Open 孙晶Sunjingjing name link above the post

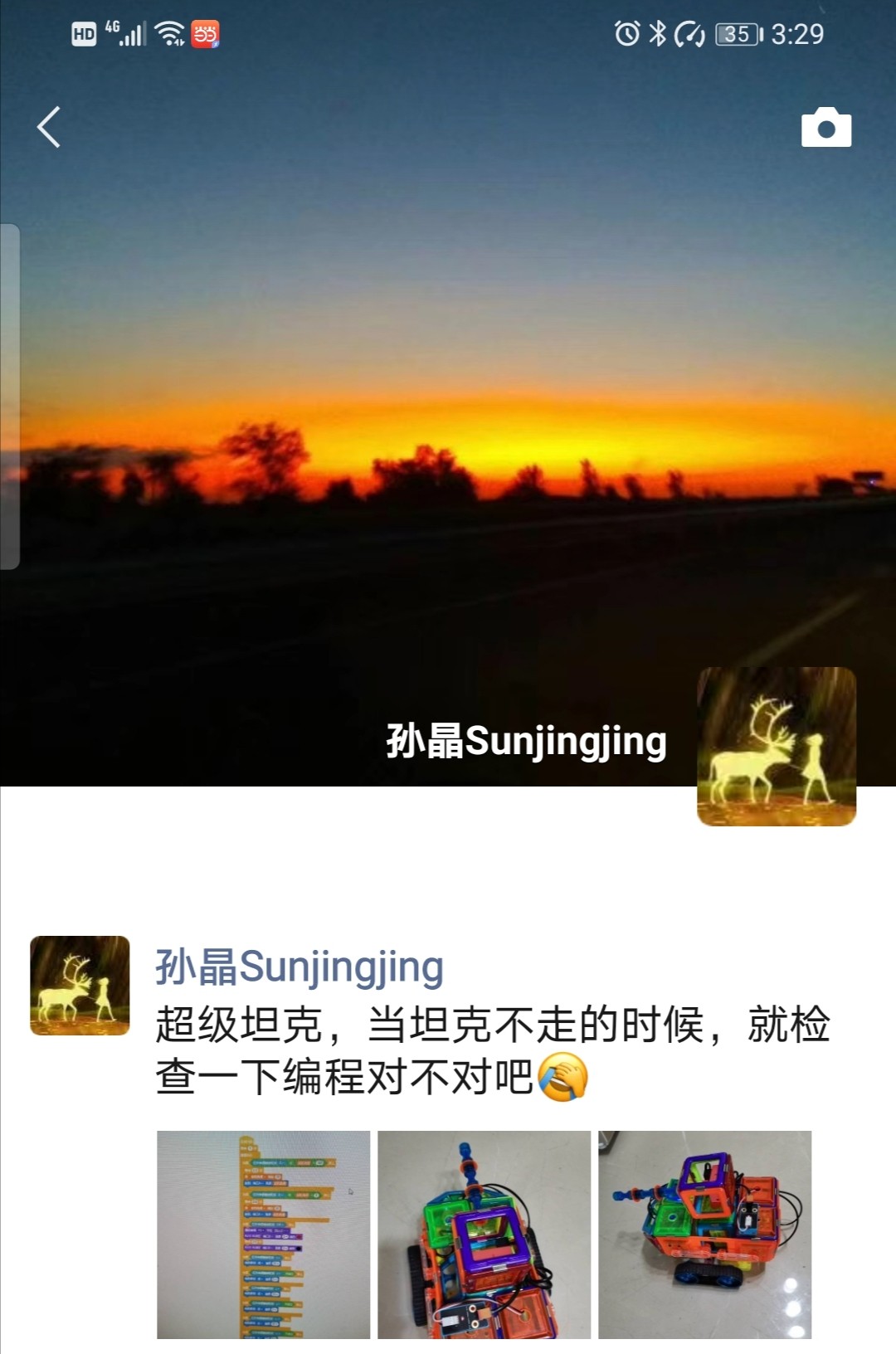(x=299, y=967)
